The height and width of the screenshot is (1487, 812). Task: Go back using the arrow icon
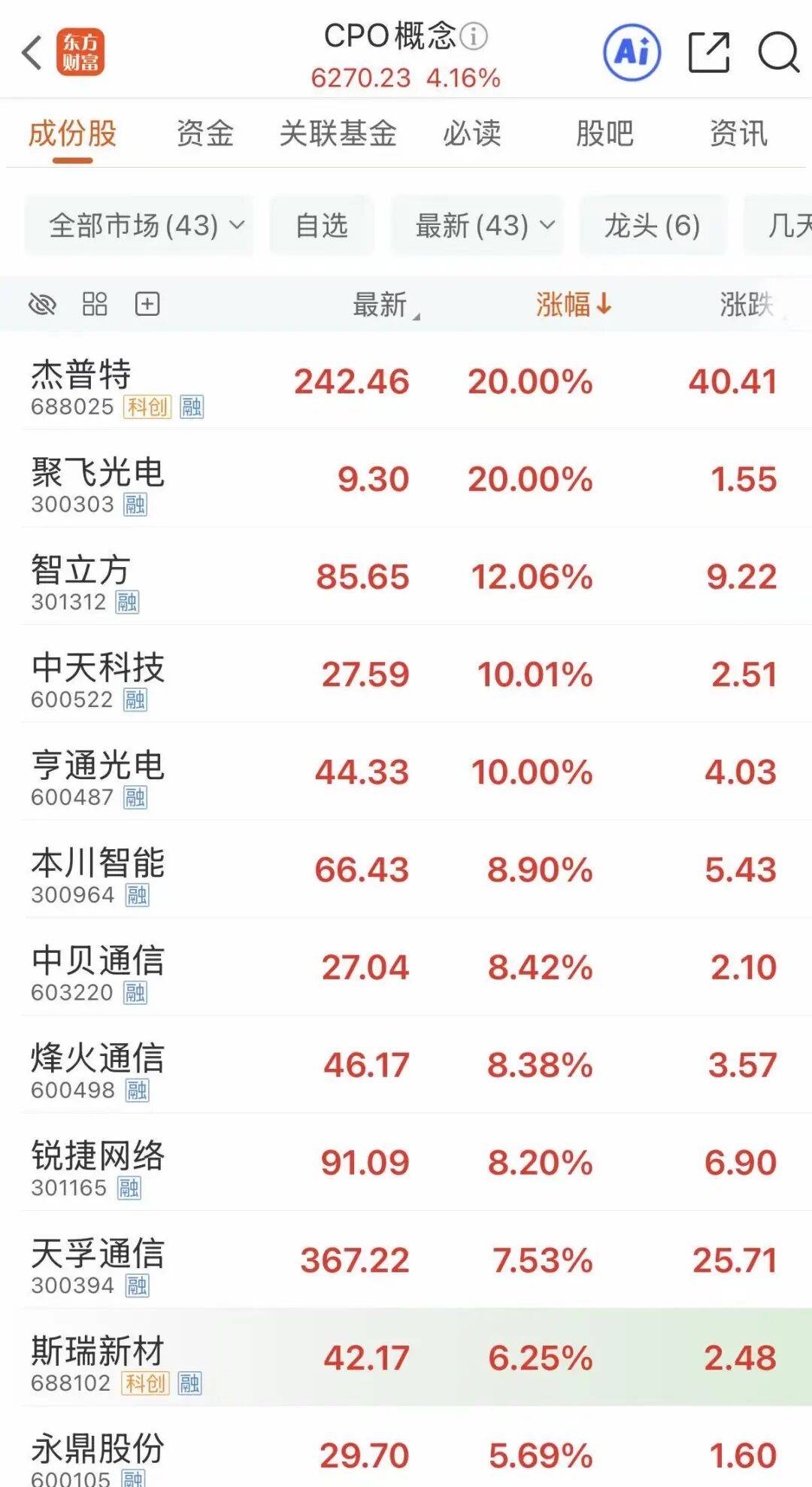pos(32,53)
